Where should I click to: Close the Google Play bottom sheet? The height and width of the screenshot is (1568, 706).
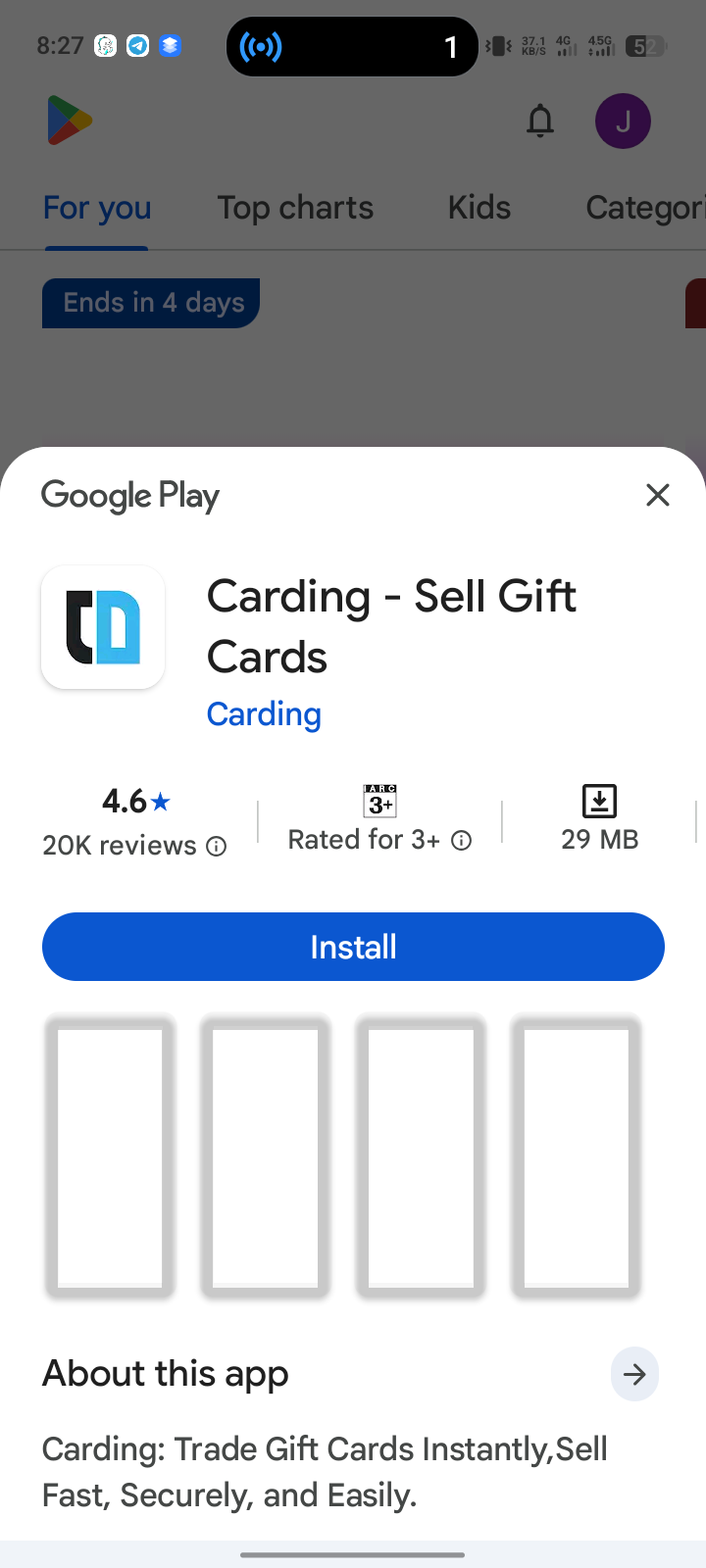(x=657, y=495)
